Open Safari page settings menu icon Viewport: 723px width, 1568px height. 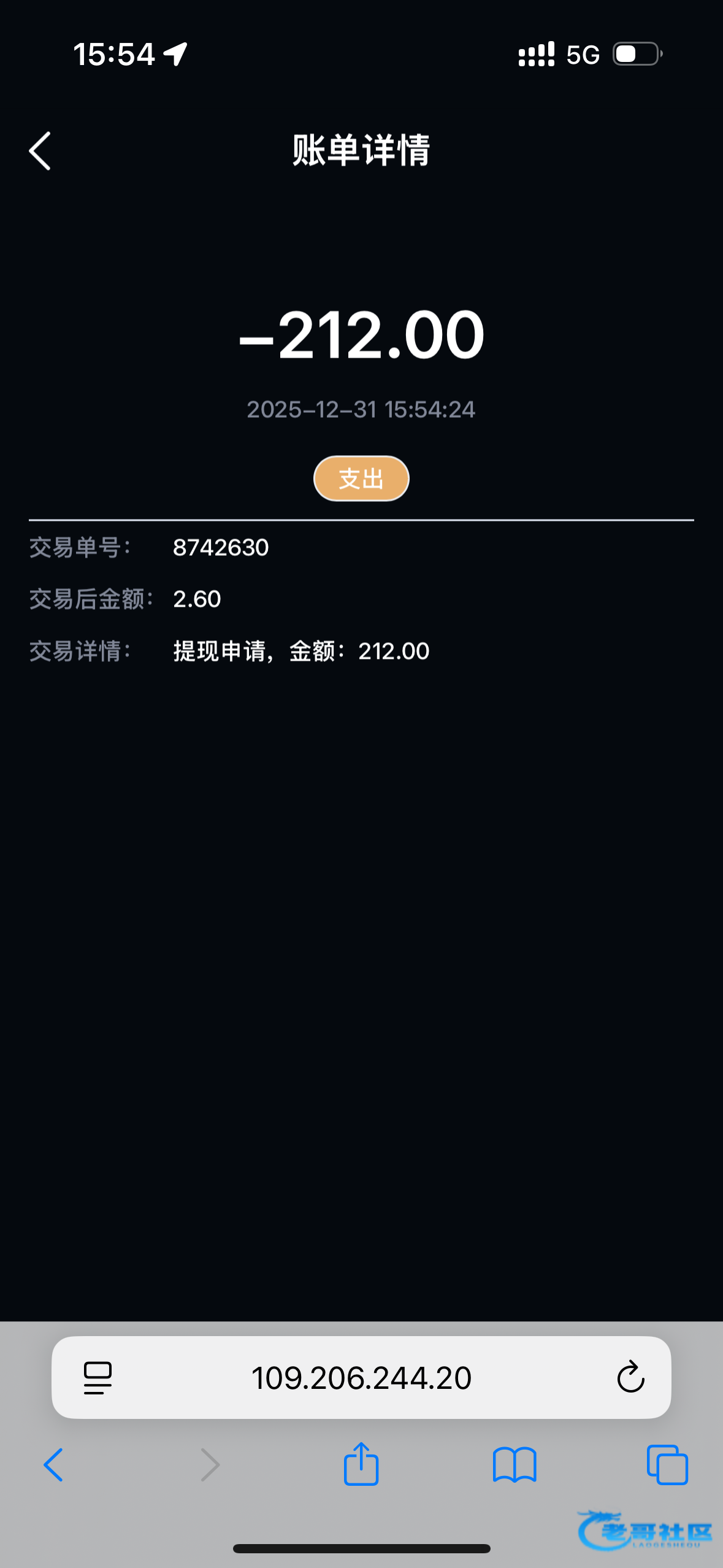point(98,1378)
